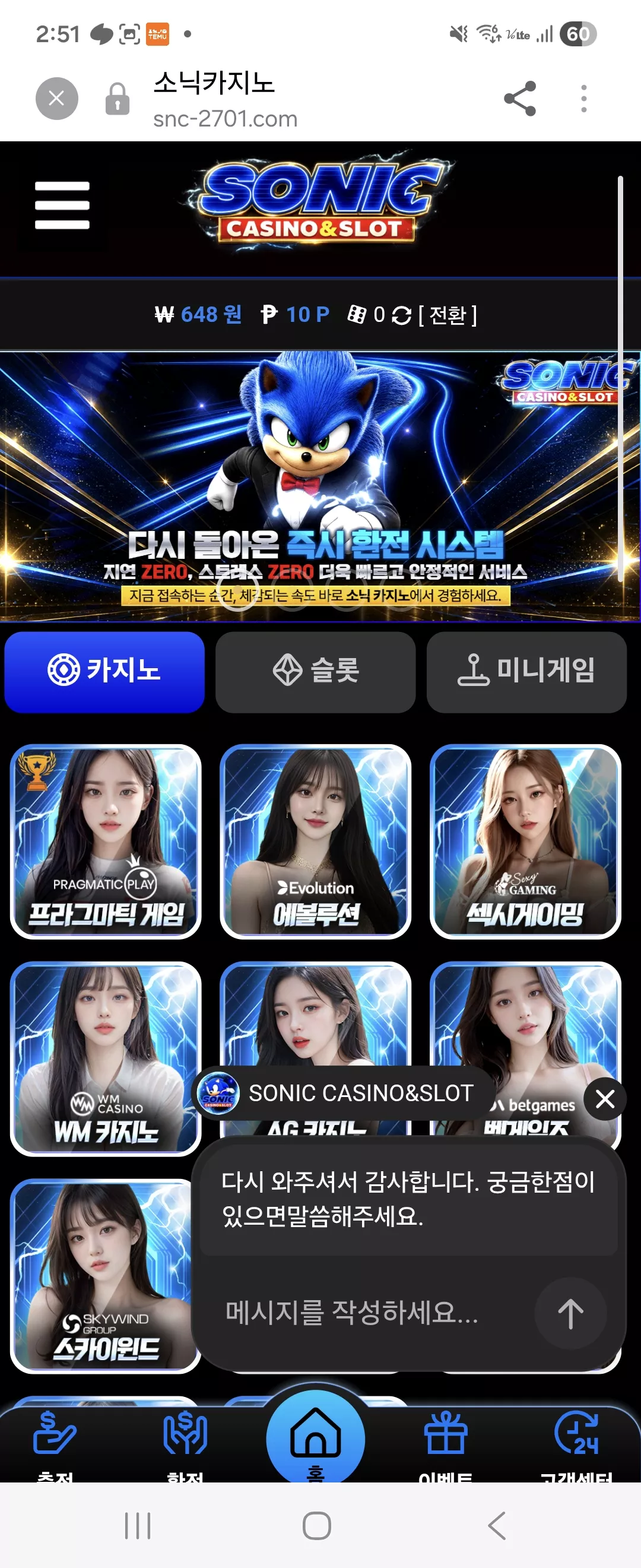Tap the system back button
The height and width of the screenshot is (1568, 641).
497,1525
